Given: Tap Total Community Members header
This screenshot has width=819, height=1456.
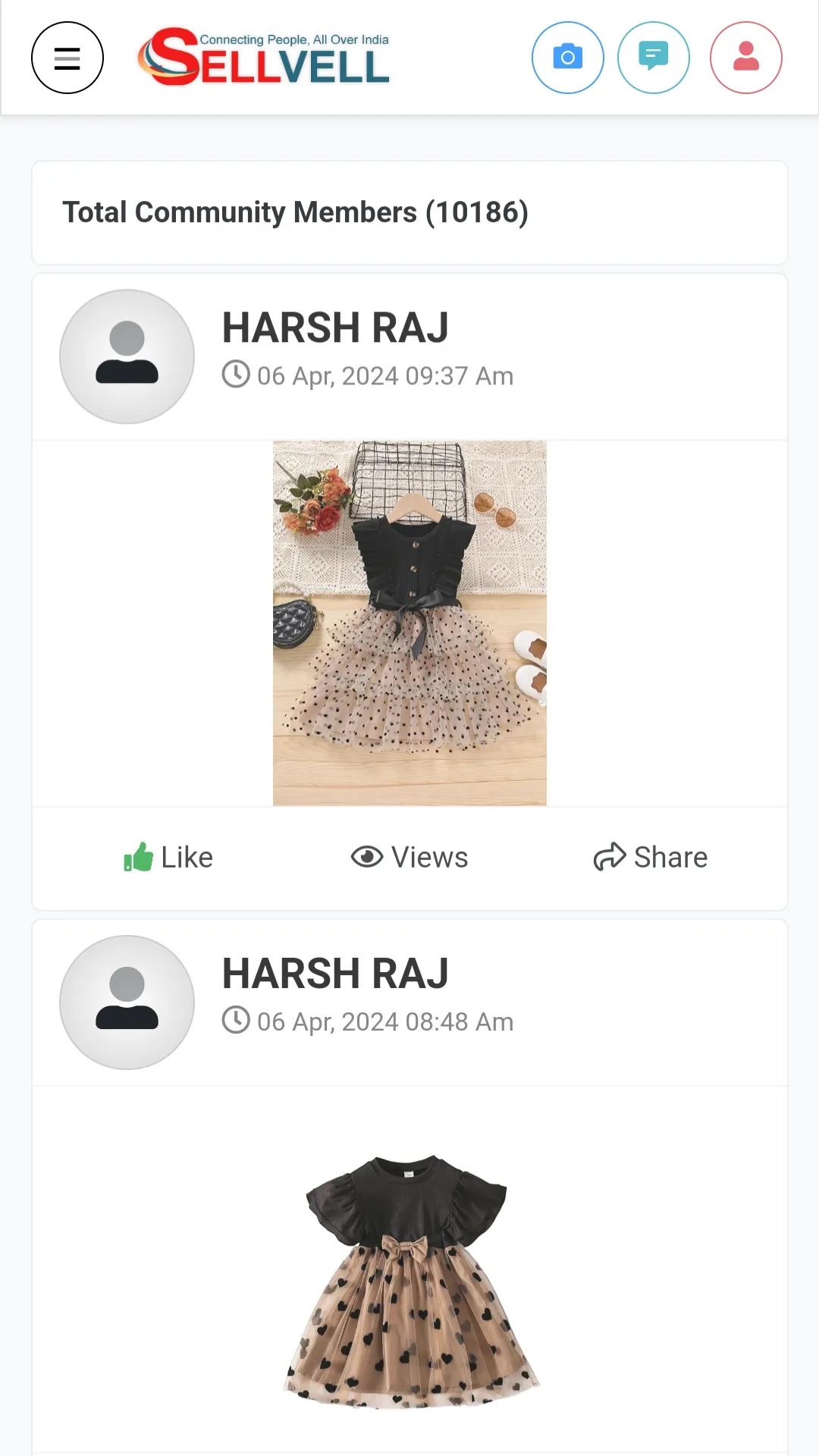Looking at the screenshot, I should (x=296, y=212).
